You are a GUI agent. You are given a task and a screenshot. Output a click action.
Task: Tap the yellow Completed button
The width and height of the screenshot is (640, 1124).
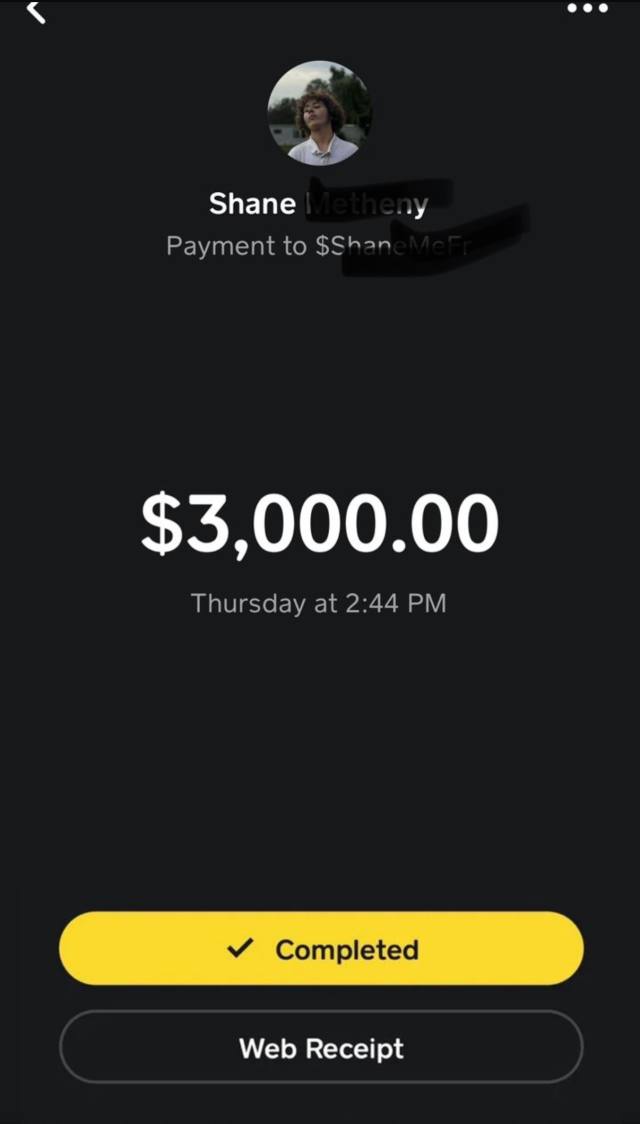tap(321, 948)
